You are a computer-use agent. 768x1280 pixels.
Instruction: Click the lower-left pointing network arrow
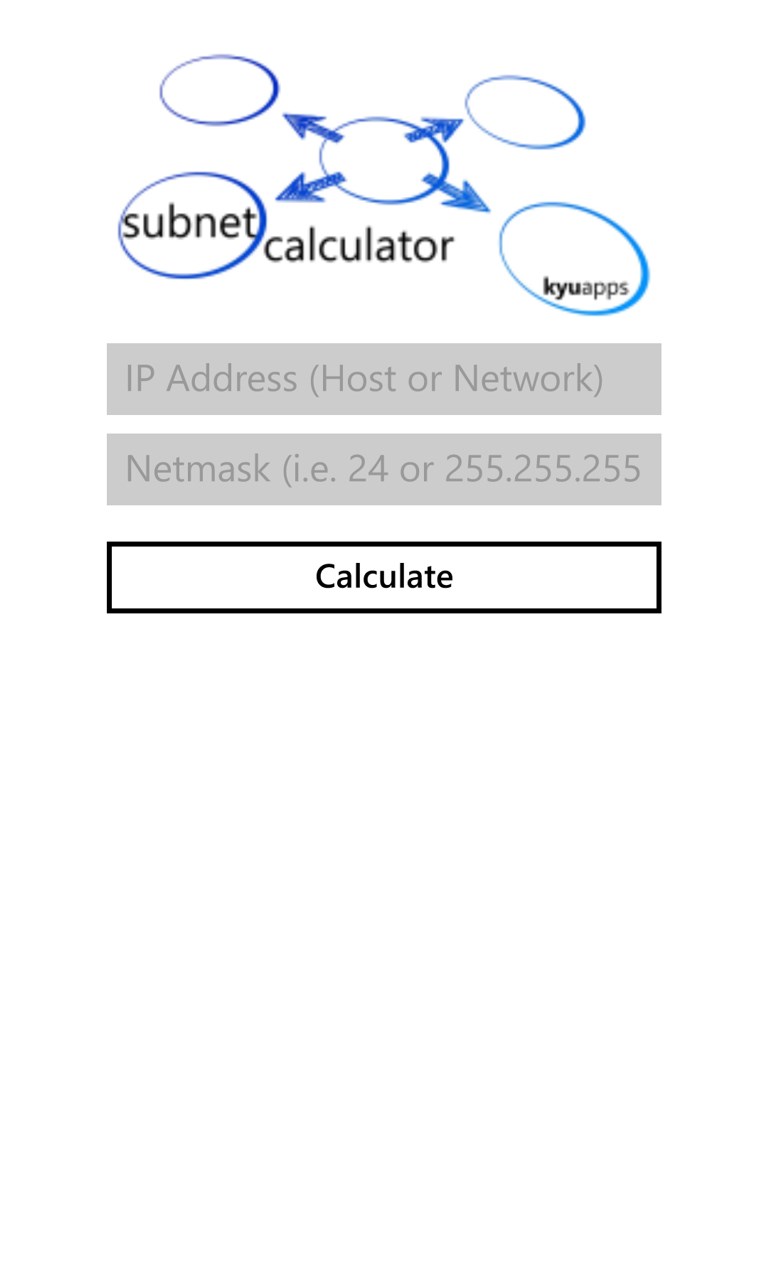point(300,190)
